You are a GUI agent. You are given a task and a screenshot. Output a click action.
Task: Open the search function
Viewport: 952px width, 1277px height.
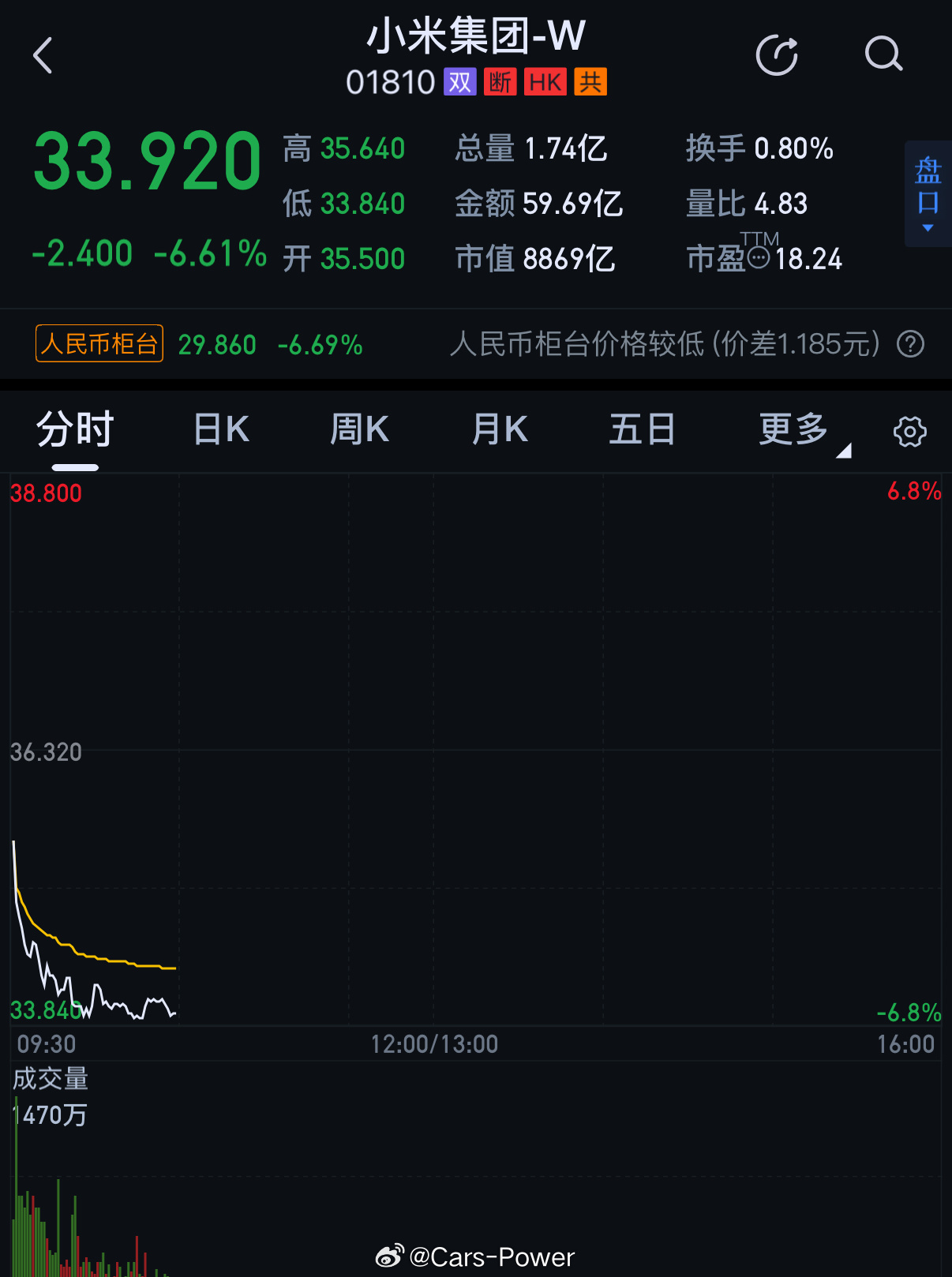[883, 55]
